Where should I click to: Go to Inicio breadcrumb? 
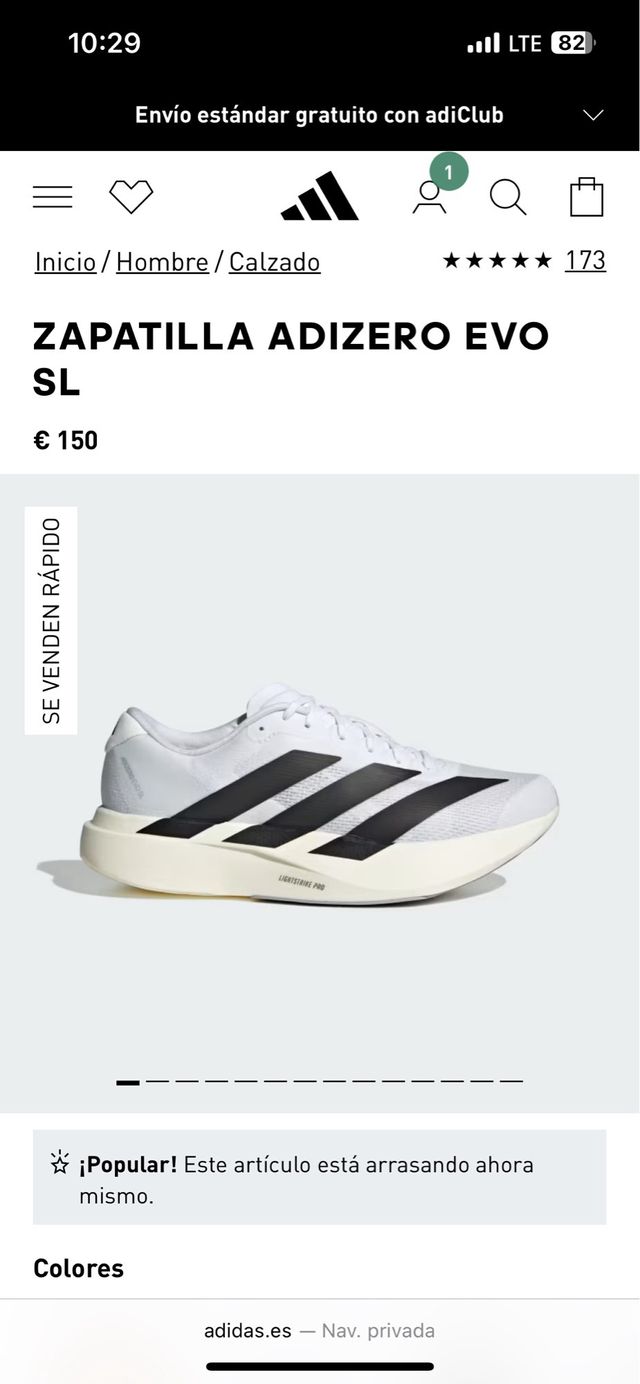[x=65, y=262]
